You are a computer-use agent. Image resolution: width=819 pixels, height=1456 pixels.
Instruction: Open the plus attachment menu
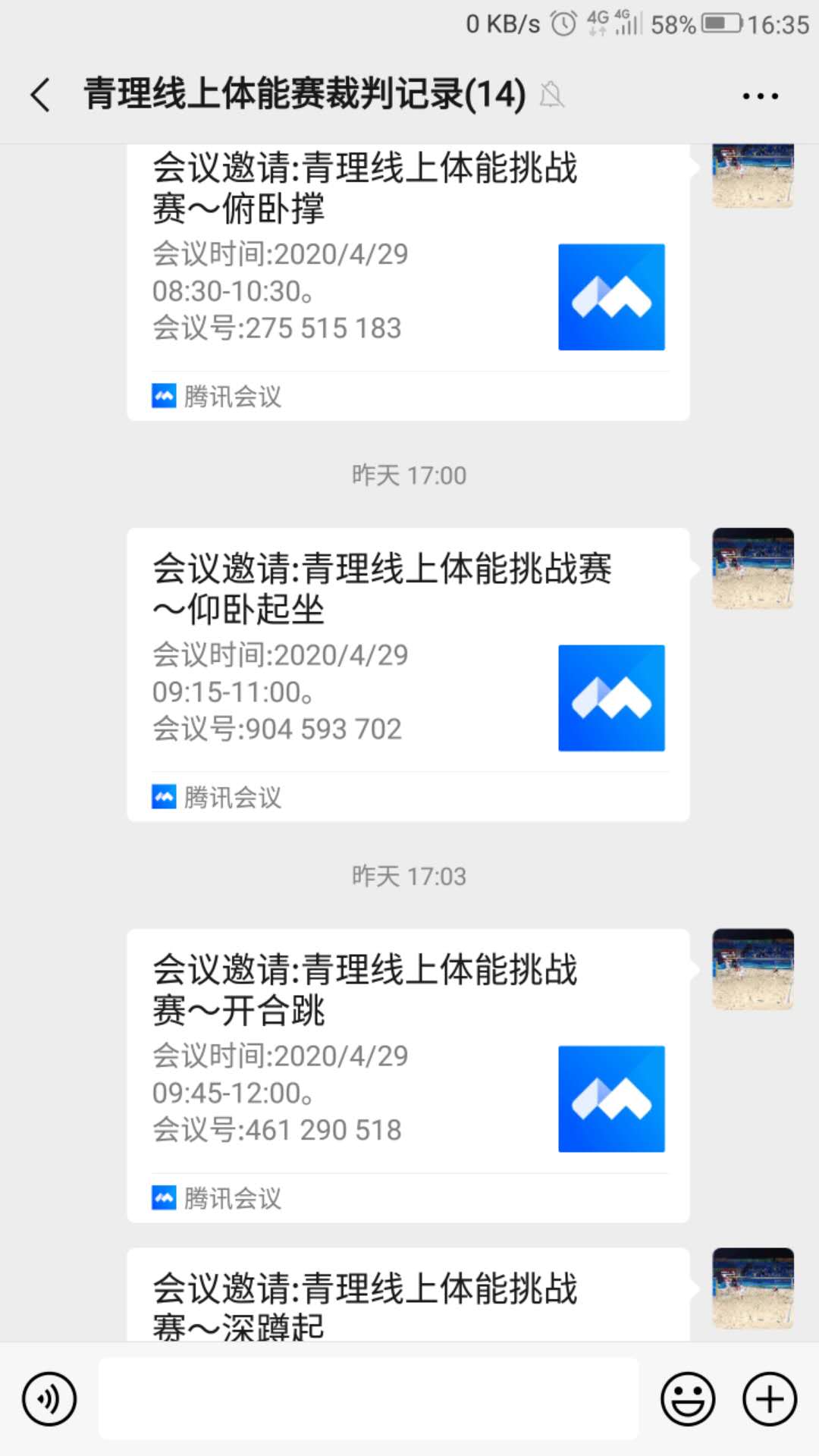point(770,1398)
